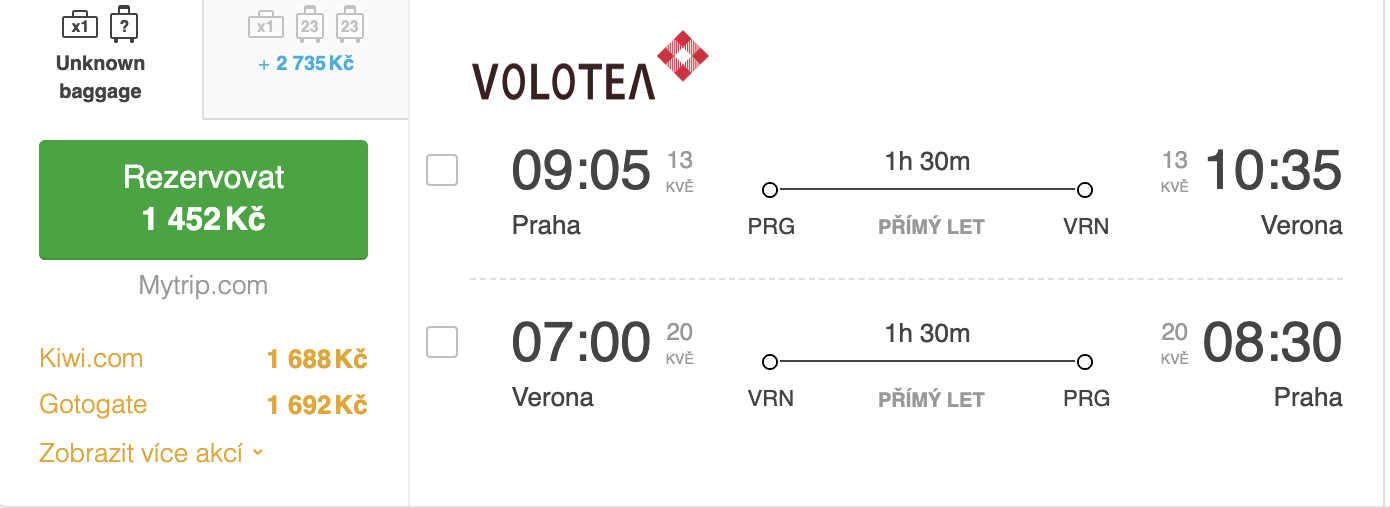Check the box for the 09:05 Praha flight

point(442,170)
